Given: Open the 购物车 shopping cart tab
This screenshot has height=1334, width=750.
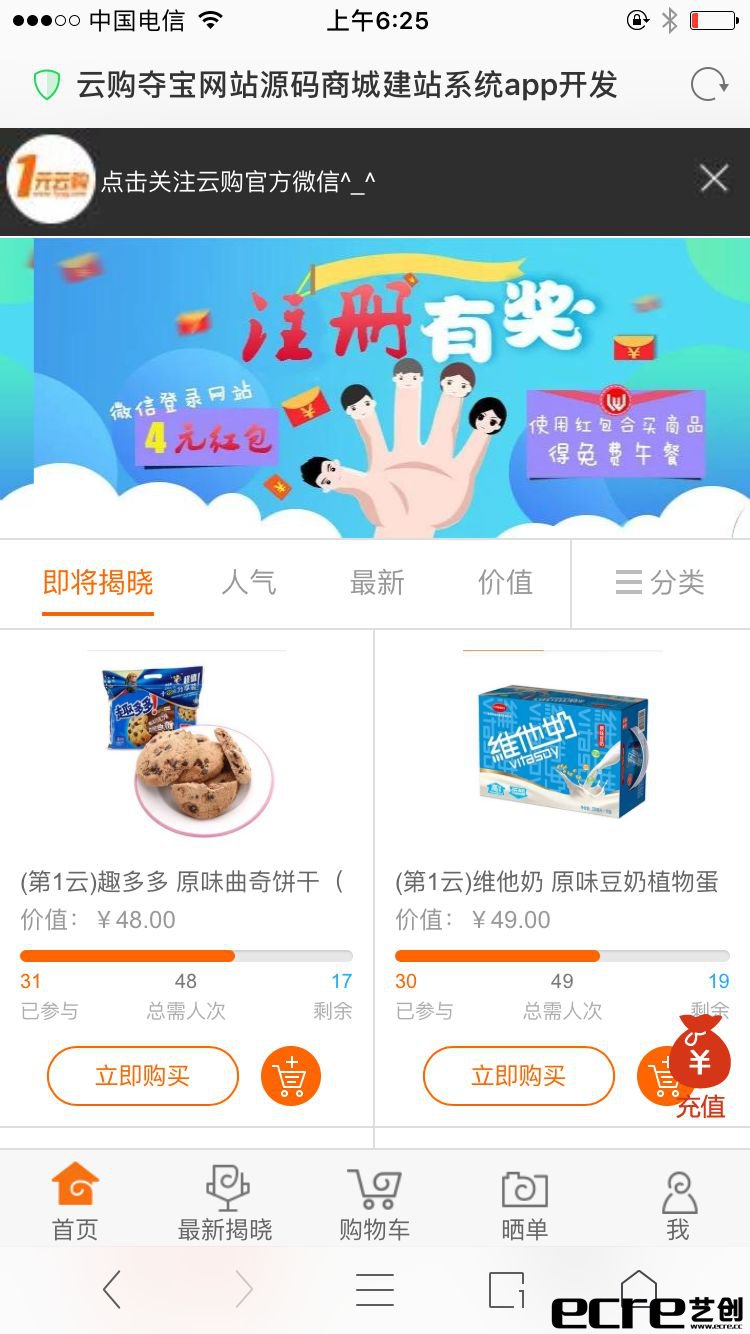Looking at the screenshot, I should tap(374, 1202).
